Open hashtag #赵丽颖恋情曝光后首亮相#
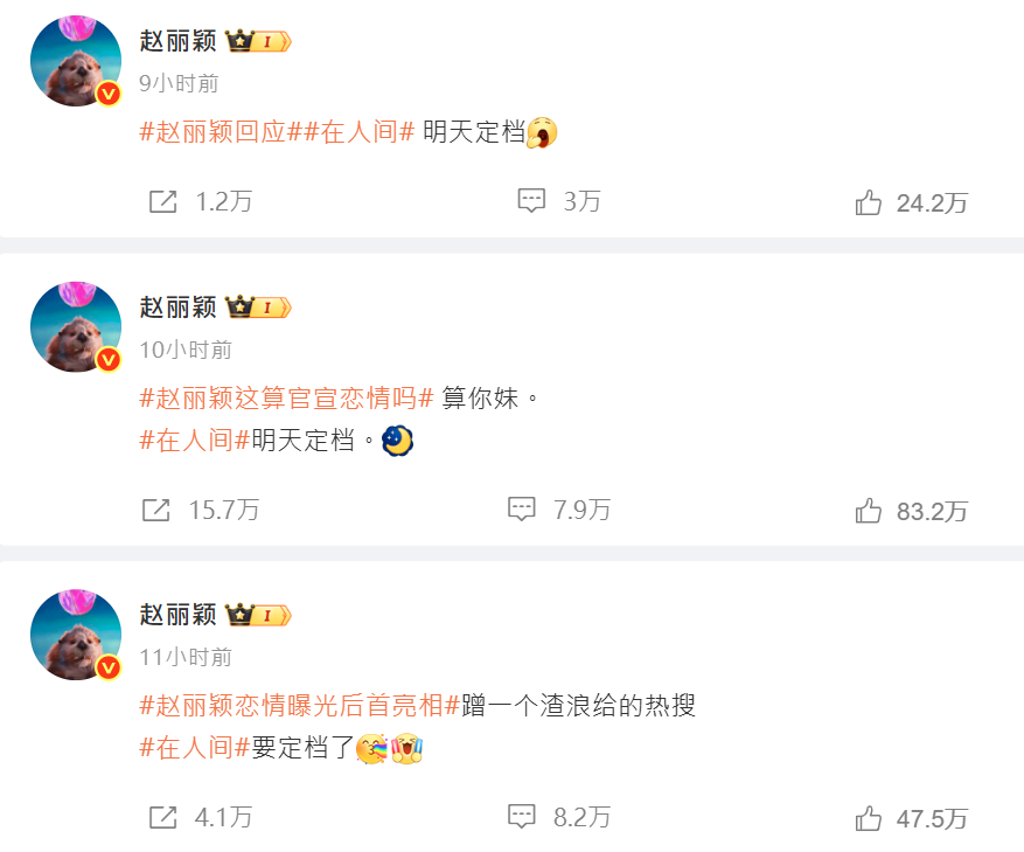This screenshot has width=1024, height=852. 299,706
